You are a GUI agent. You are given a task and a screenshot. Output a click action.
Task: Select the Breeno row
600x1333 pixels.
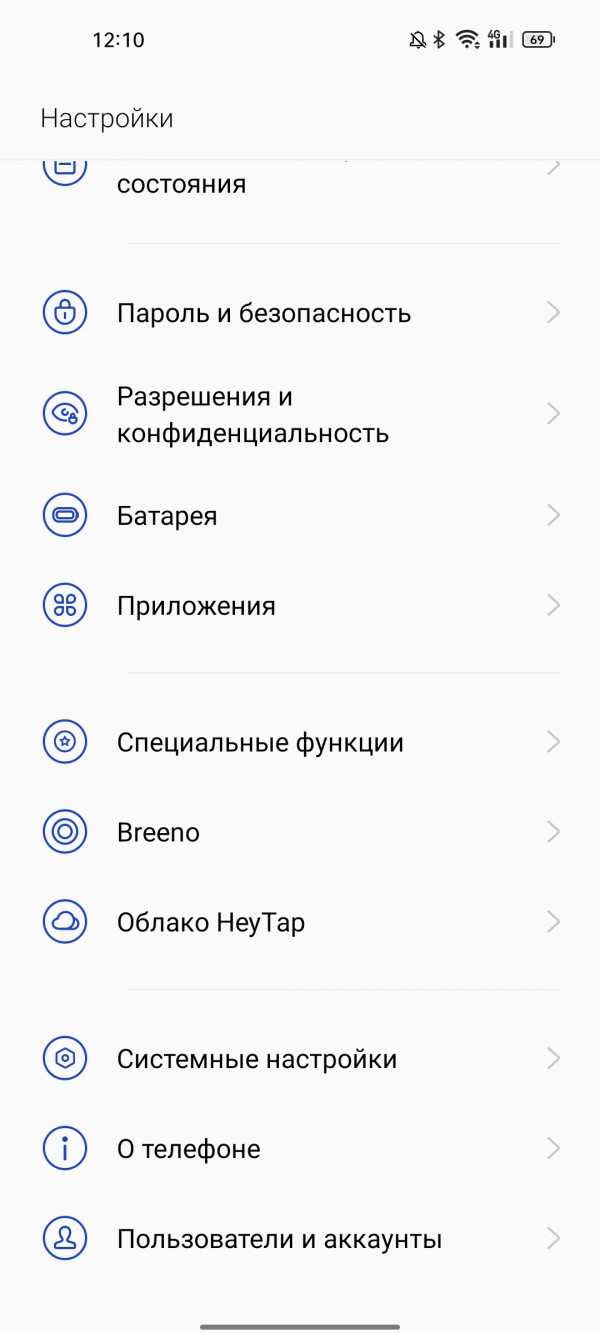(300, 832)
